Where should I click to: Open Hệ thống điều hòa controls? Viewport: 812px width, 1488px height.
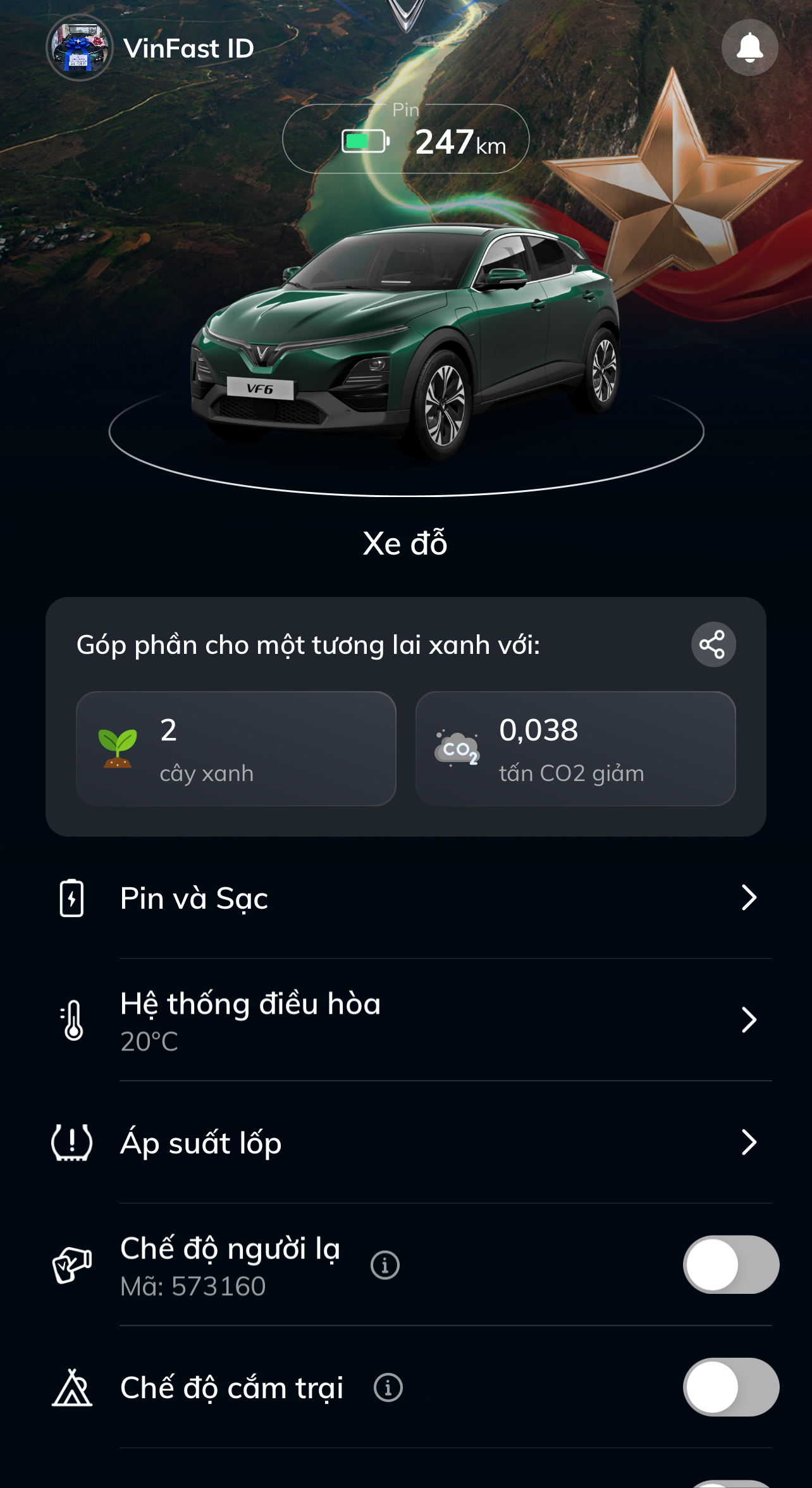point(405,1019)
